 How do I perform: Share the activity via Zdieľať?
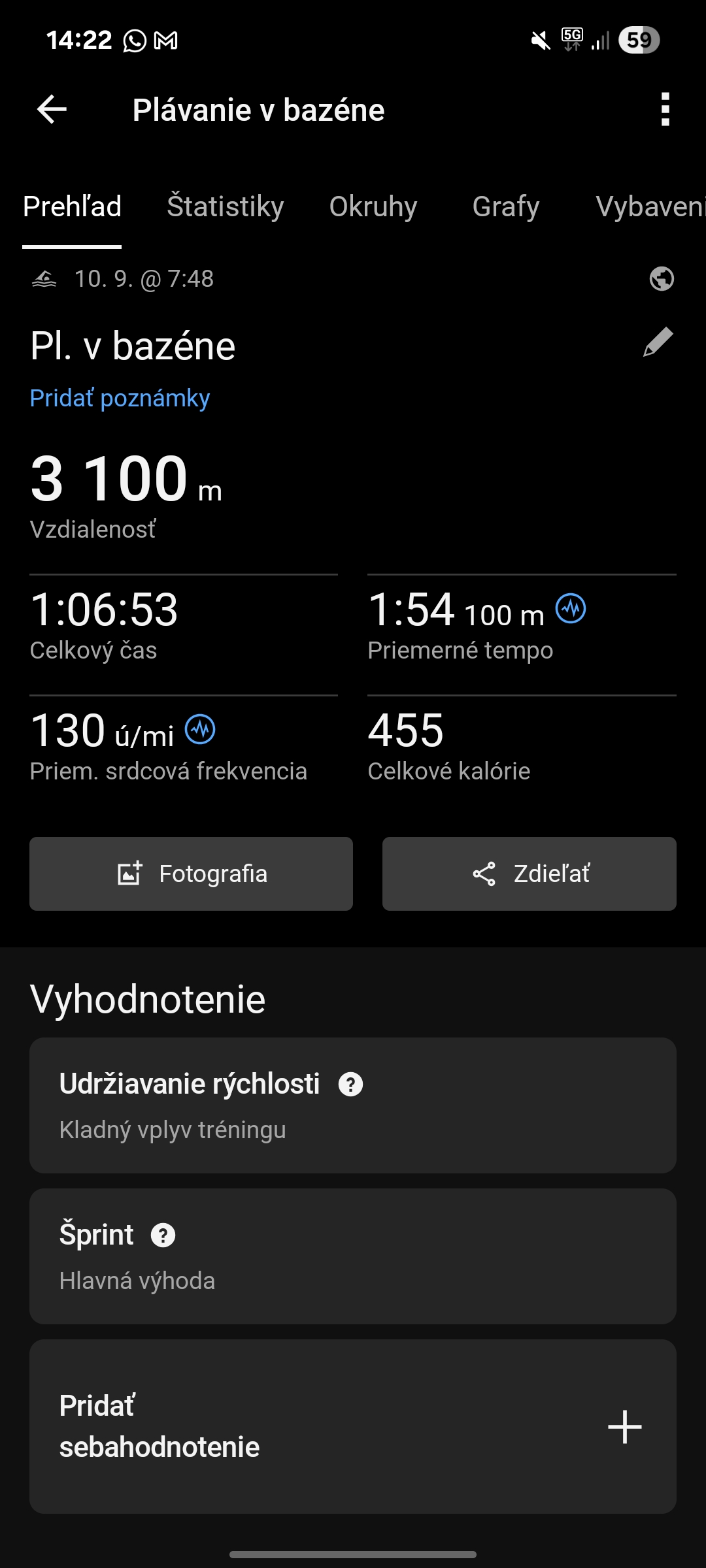pos(529,874)
